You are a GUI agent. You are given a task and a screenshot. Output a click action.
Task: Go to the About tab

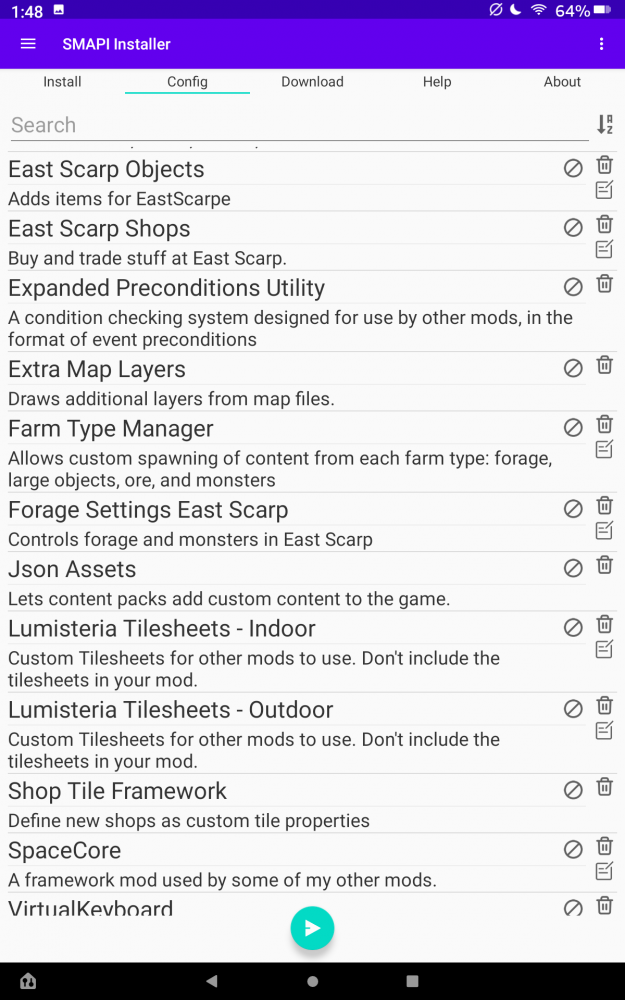[x=562, y=82]
